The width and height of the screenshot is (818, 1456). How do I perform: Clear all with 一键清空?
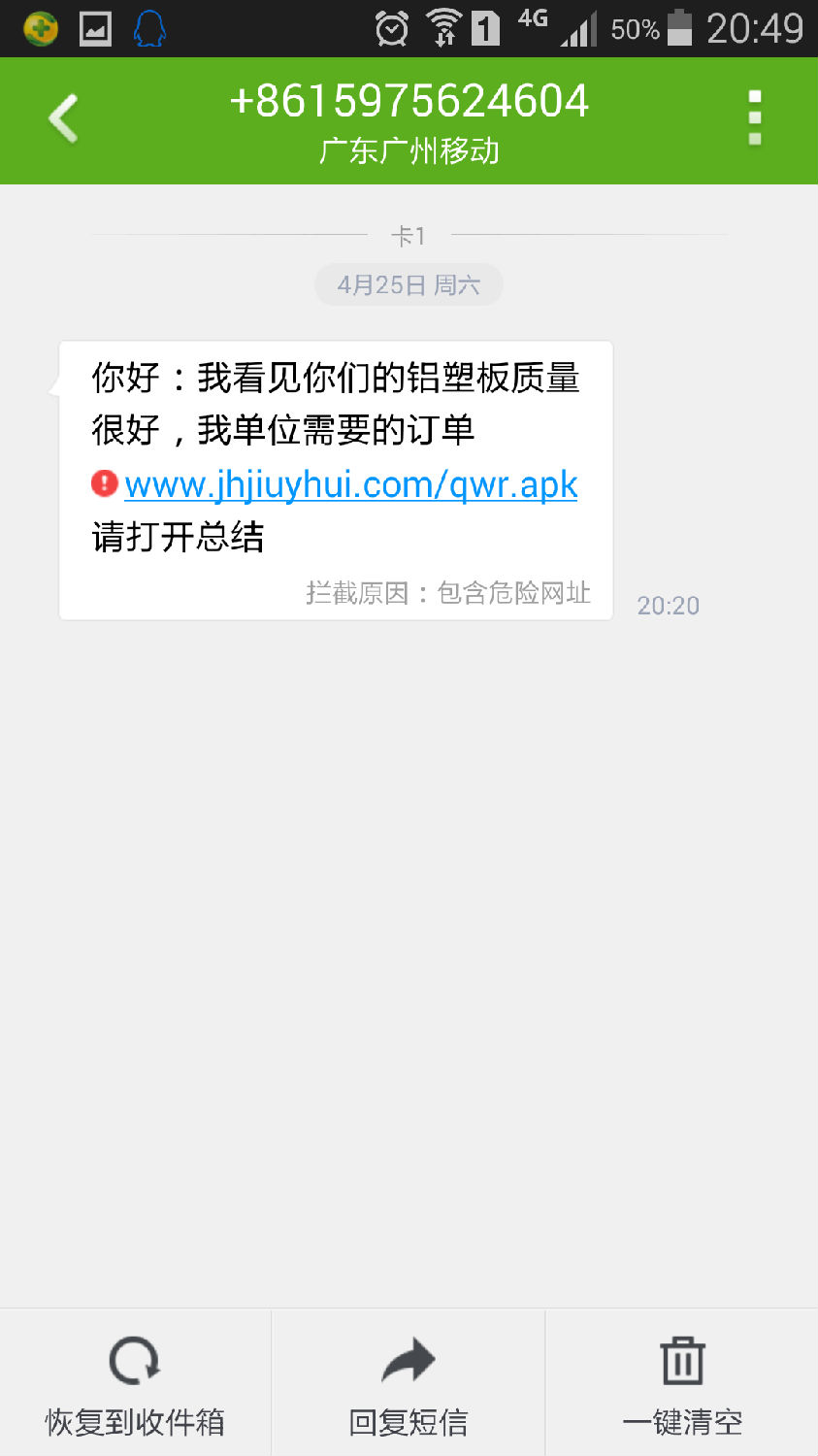(682, 1383)
